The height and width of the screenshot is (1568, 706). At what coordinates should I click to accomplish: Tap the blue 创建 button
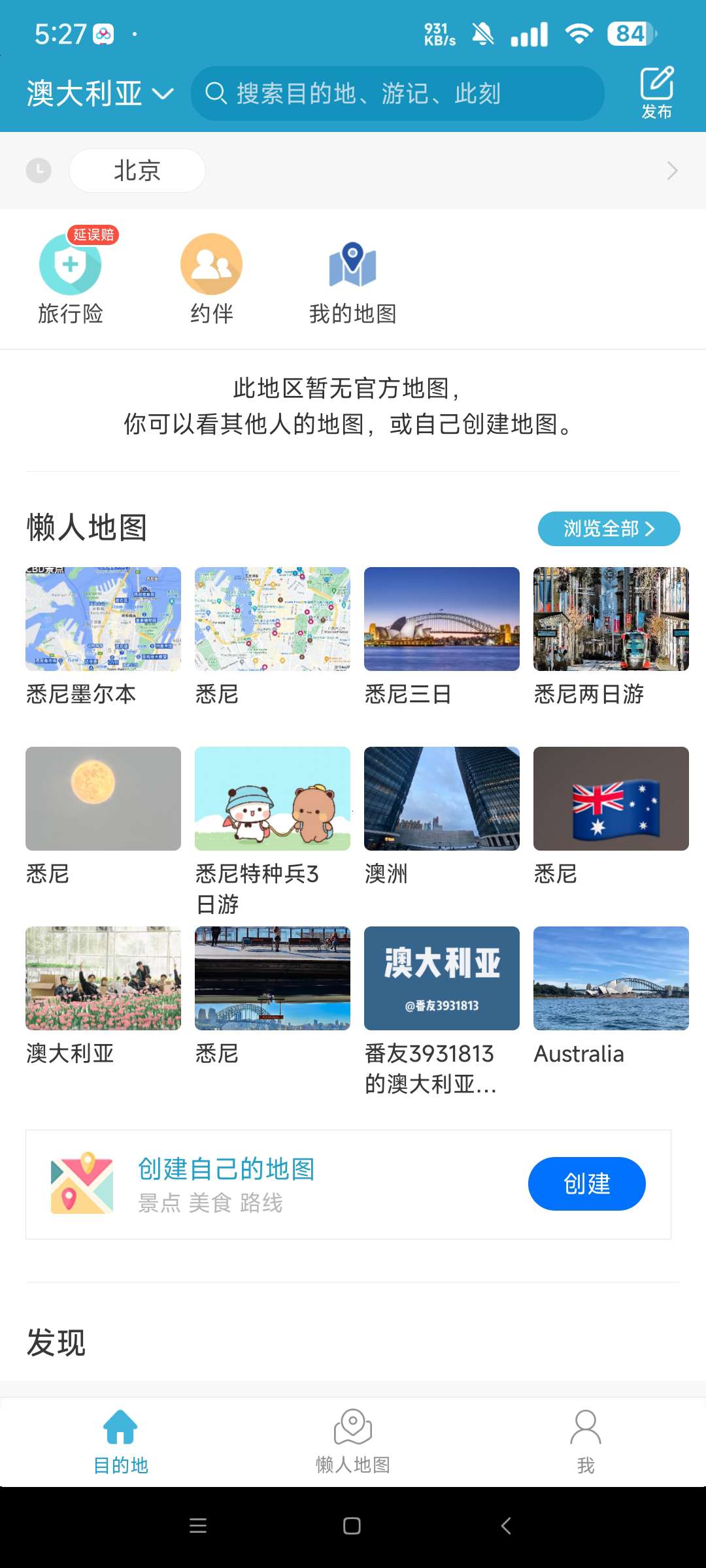coord(586,1184)
